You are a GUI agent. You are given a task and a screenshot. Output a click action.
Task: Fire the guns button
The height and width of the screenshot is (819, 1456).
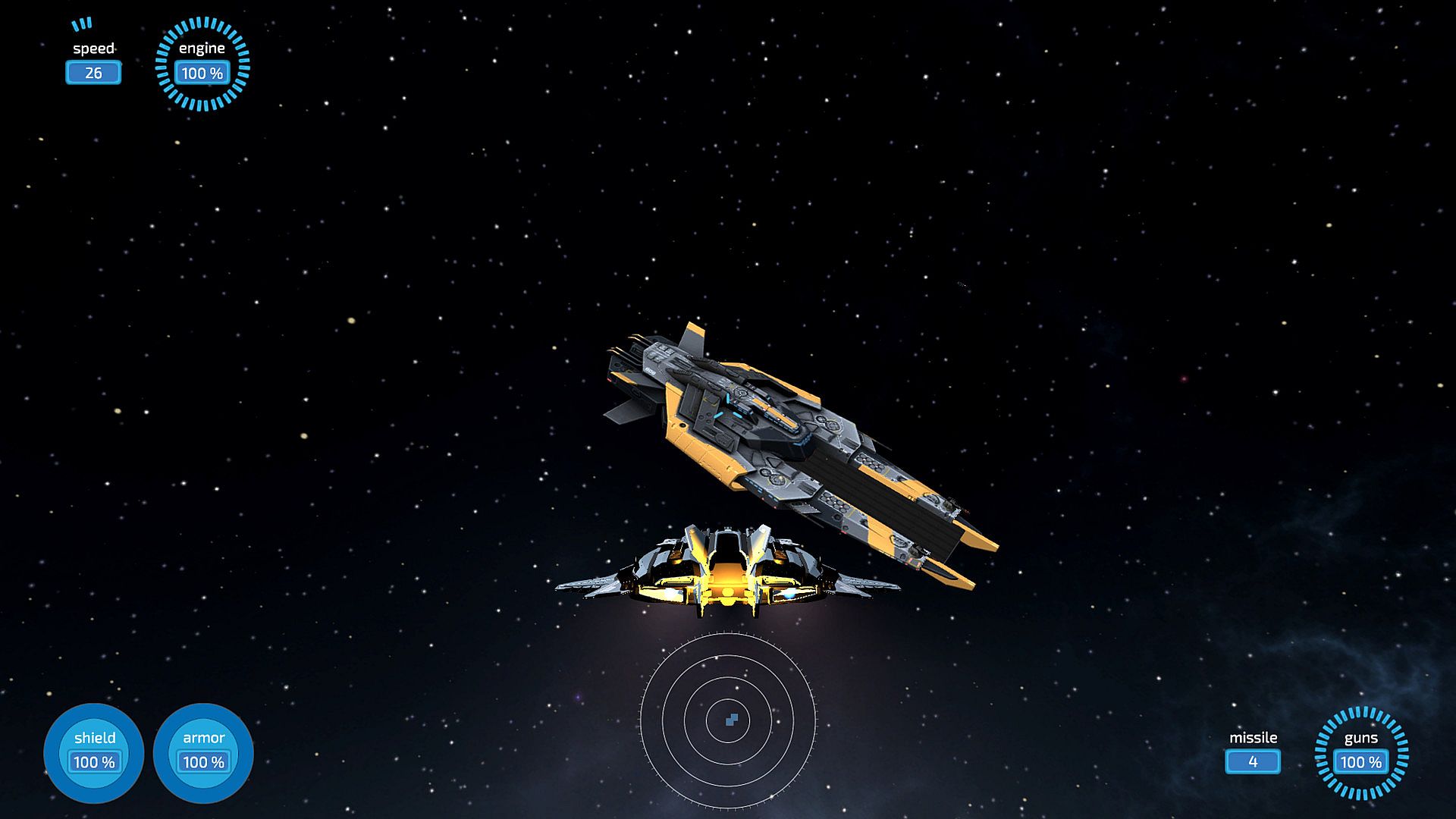(1361, 754)
